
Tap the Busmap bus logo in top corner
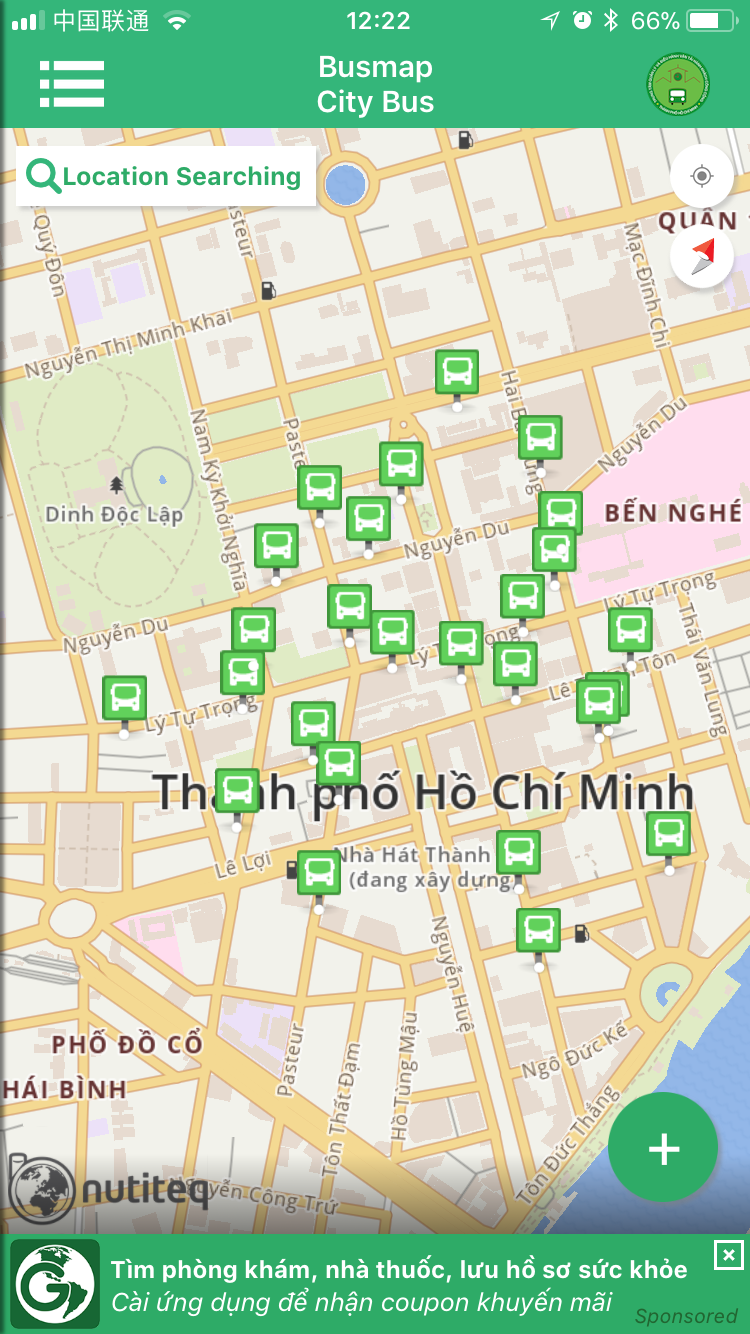pos(679,84)
